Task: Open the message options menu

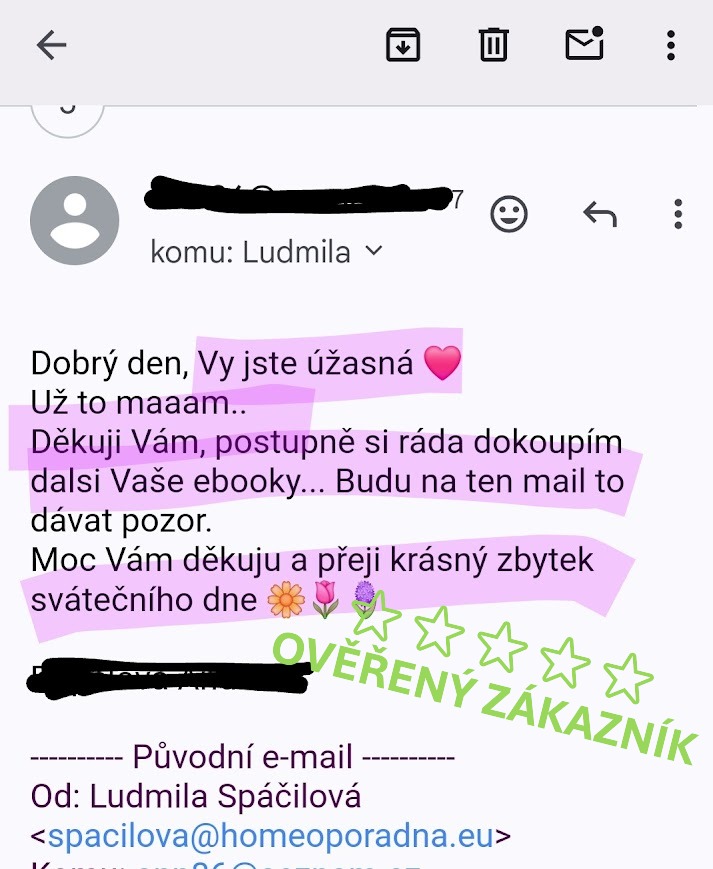Action: tap(678, 214)
